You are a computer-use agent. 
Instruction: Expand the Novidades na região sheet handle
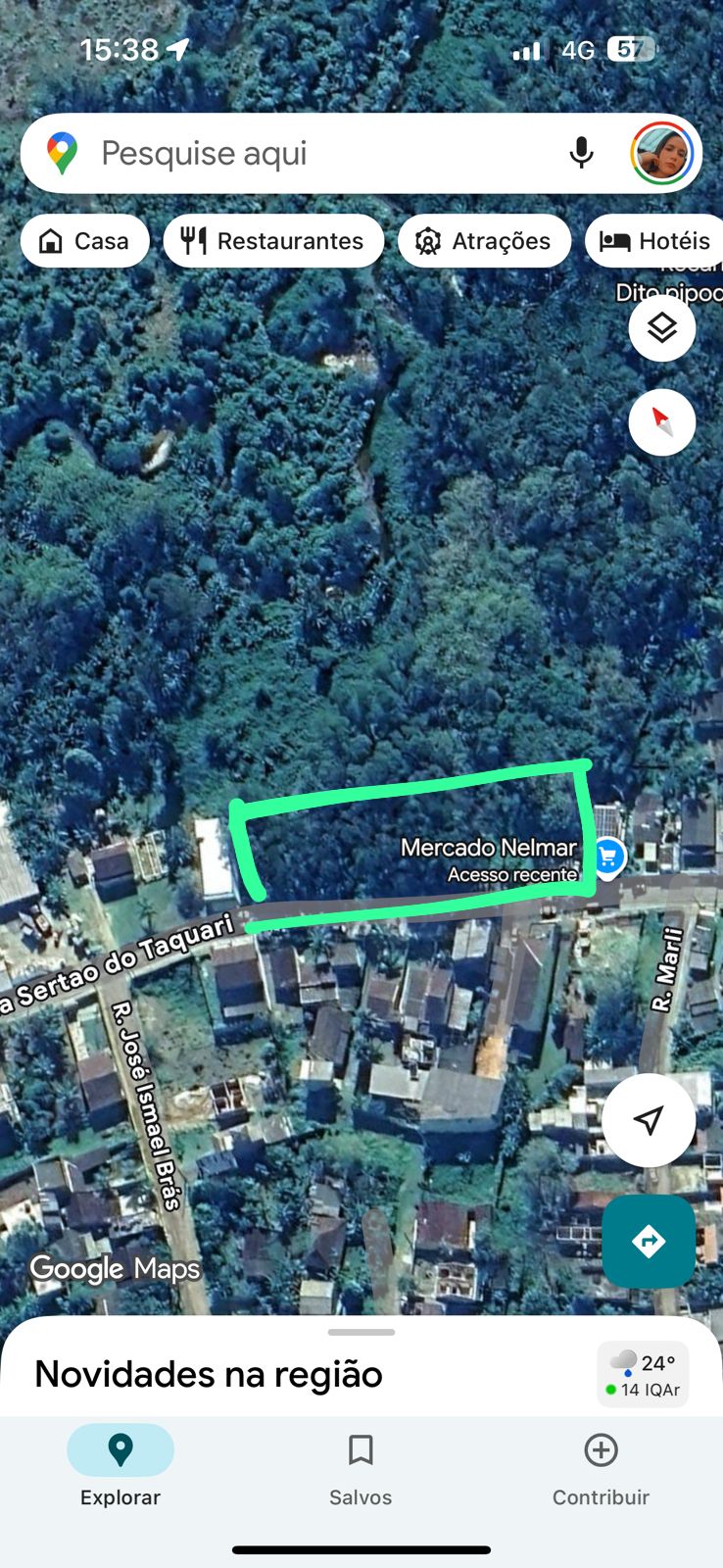[x=361, y=1333]
